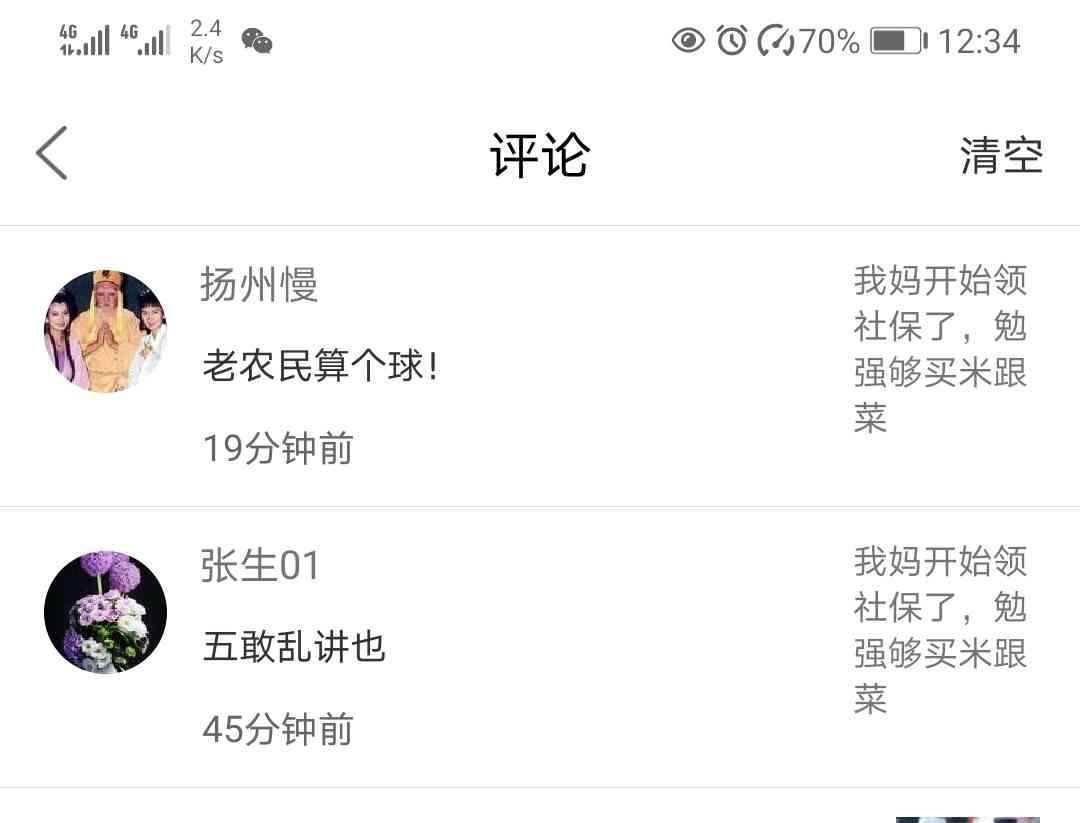This screenshot has height=823, width=1080.
Task: Open the comment 五敢乱讲也
Action: pos(294,647)
